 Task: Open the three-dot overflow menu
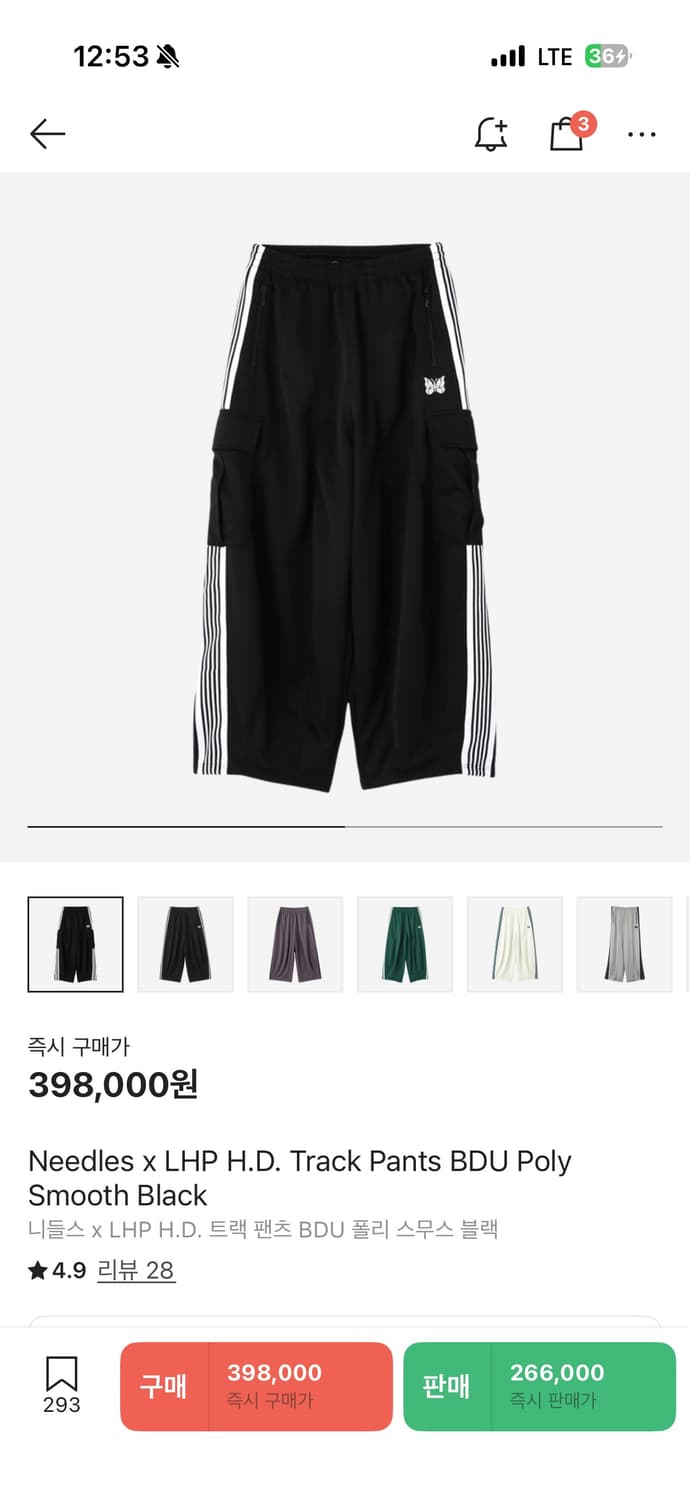[641, 134]
